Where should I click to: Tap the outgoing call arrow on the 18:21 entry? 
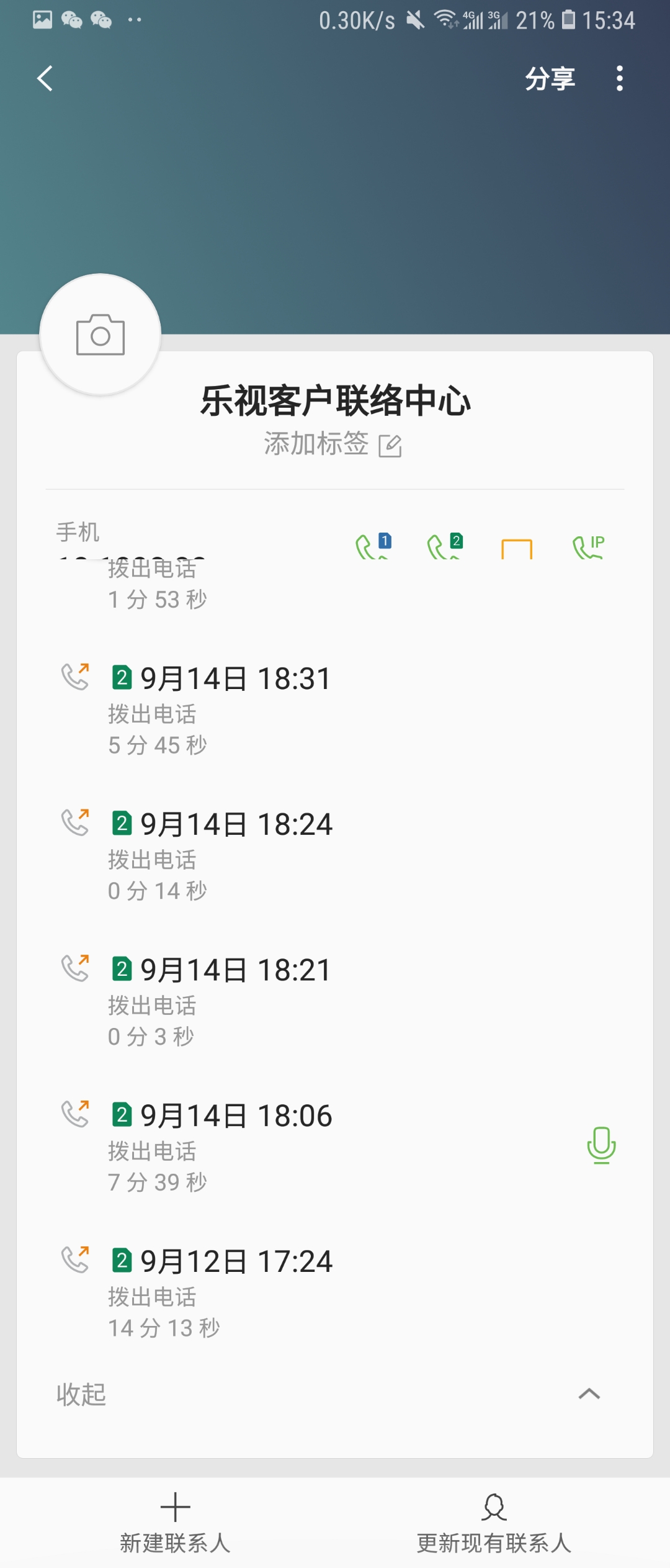tap(76, 968)
